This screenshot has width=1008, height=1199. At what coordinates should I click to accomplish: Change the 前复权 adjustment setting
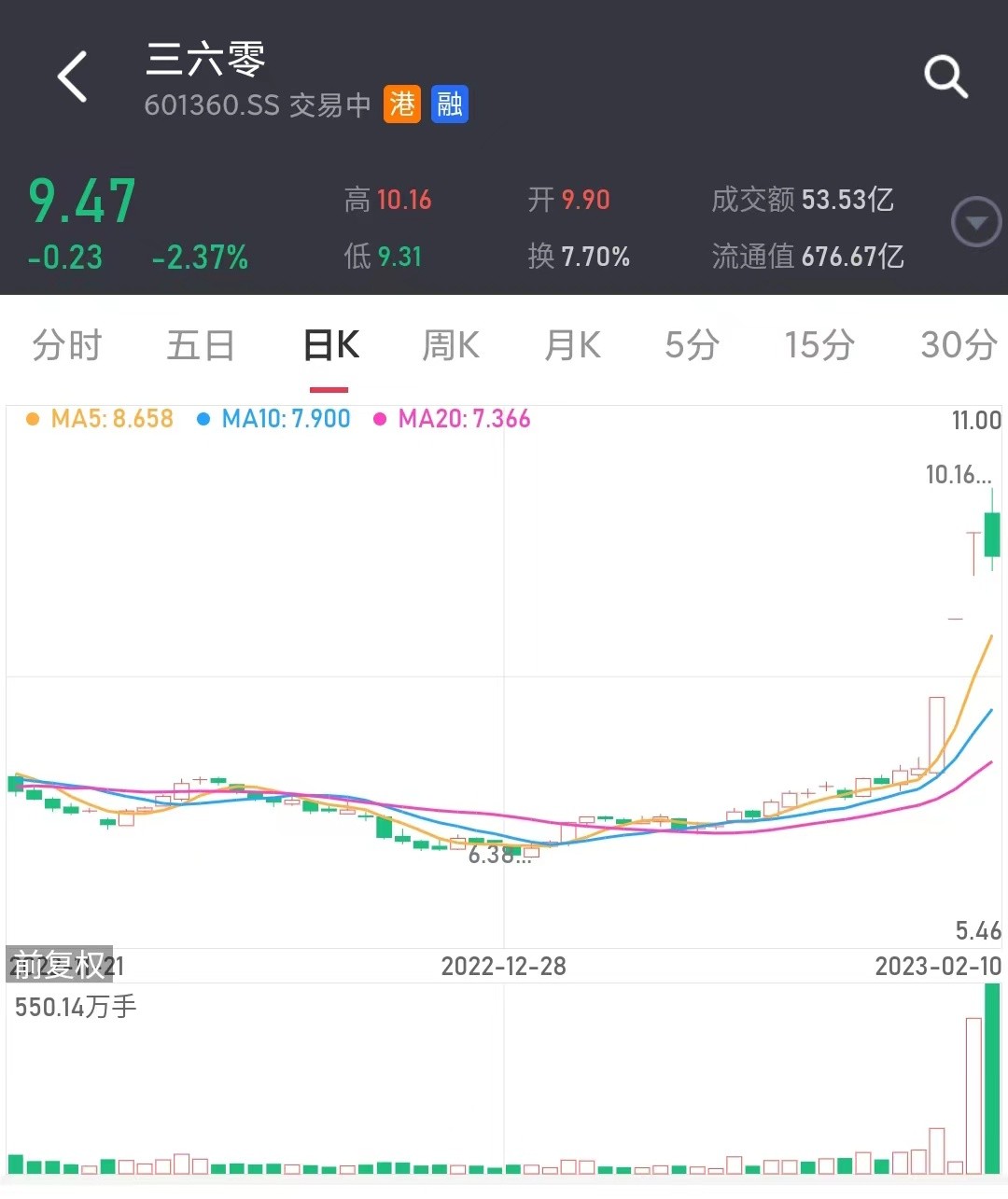point(60,965)
